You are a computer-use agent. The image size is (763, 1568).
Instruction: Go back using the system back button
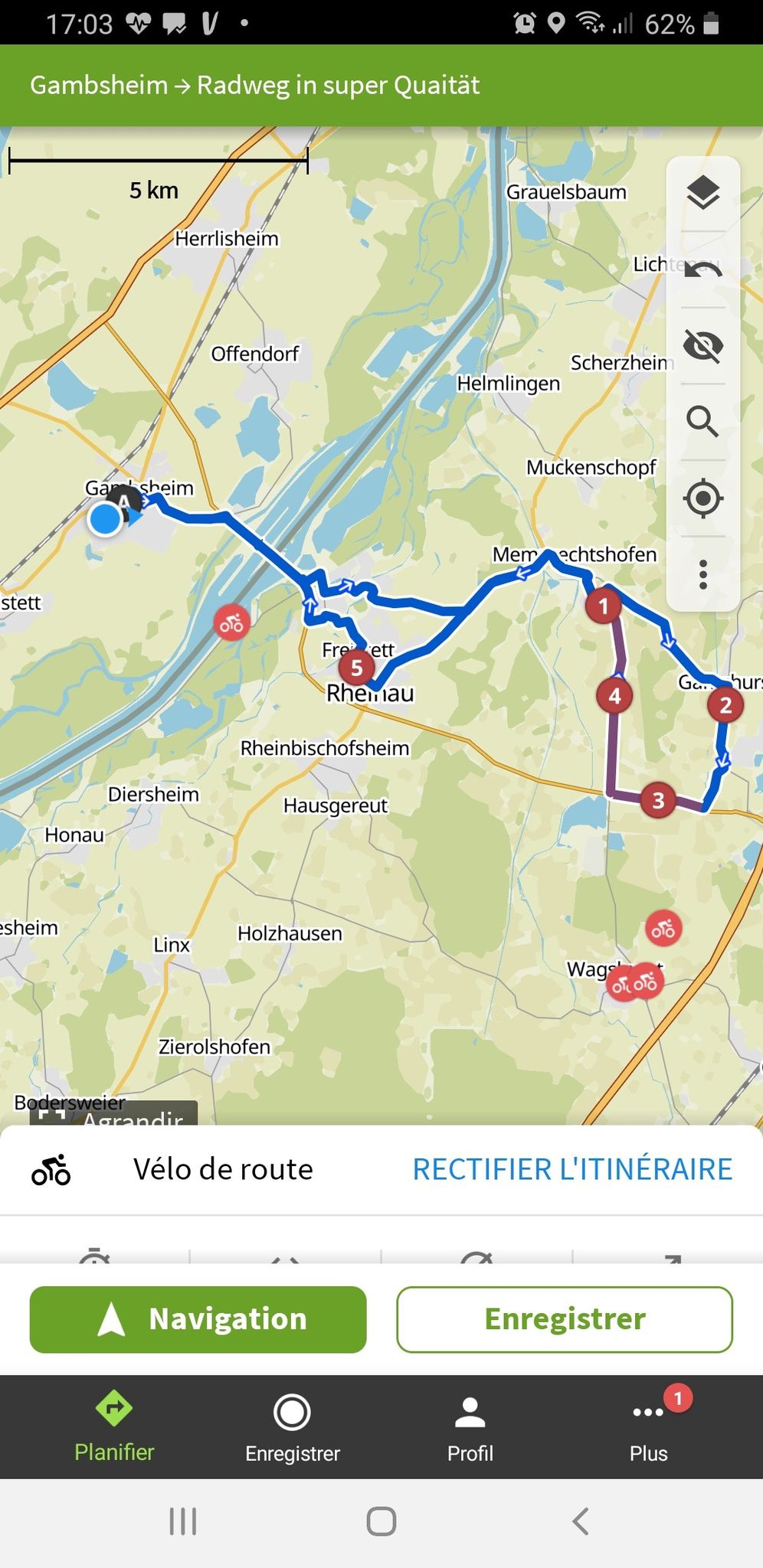pyautogui.click(x=581, y=1521)
